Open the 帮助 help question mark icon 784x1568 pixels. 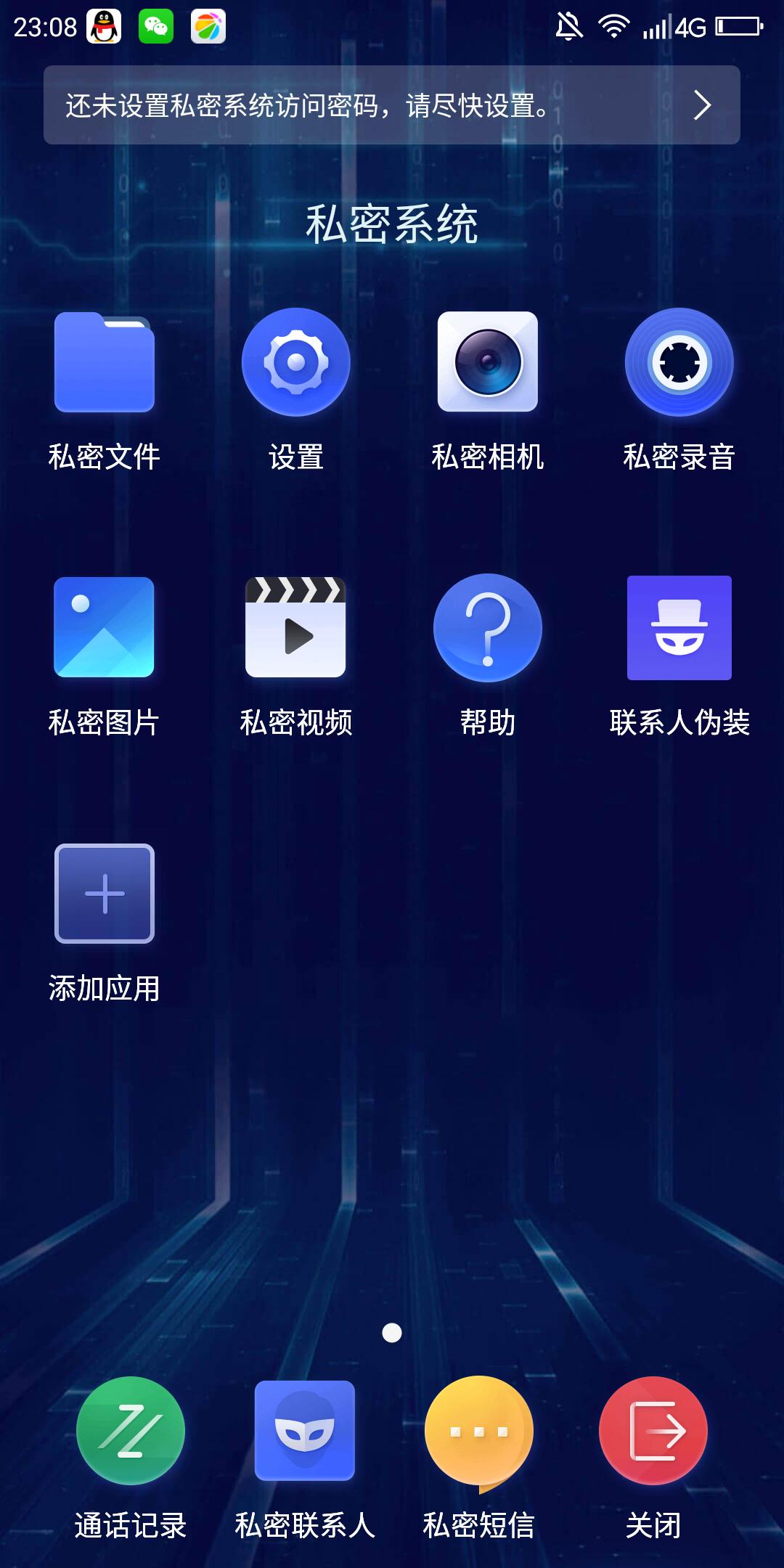coord(488,628)
